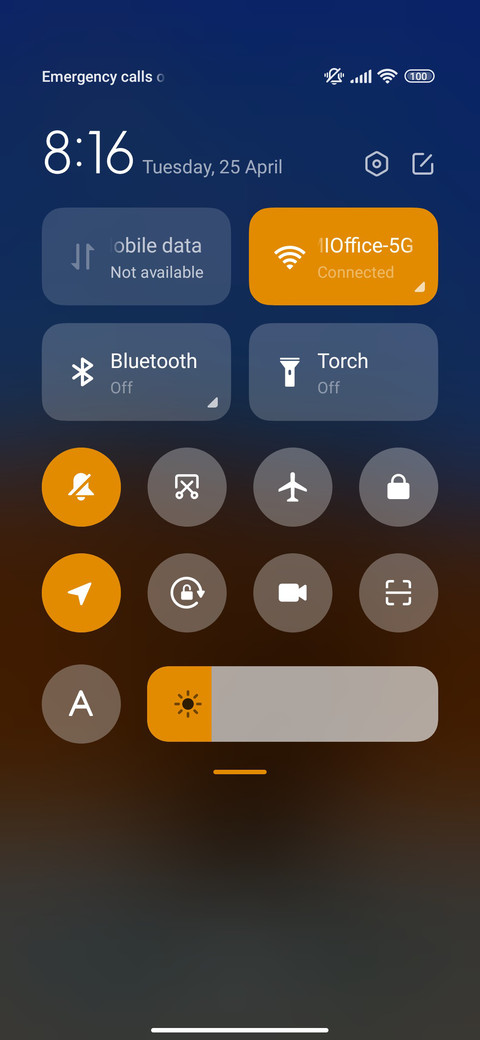
Task: Turn off the location arrow toggle
Action: pos(82,593)
